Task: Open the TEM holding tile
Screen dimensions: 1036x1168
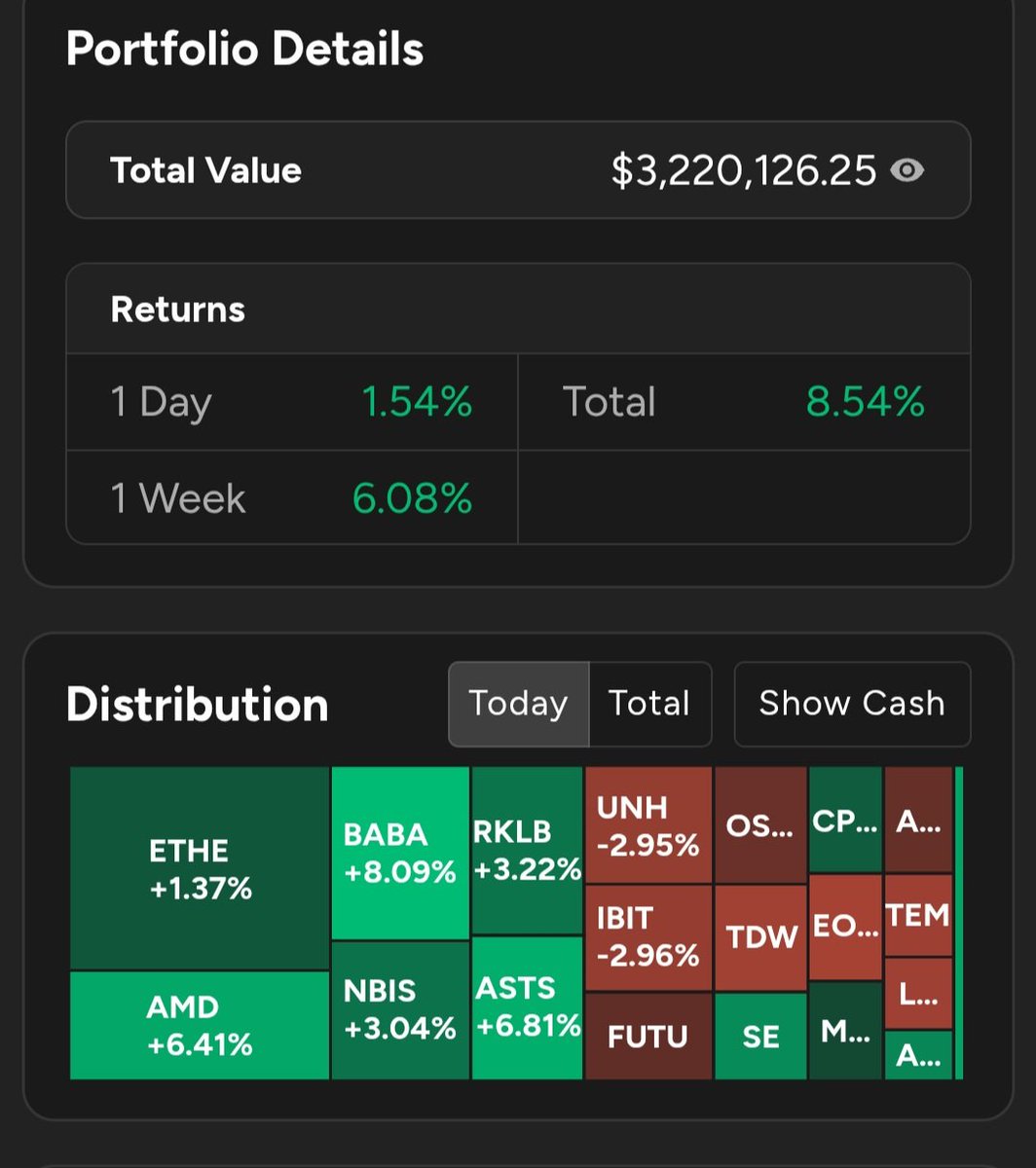Action: pyautogui.click(x=917, y=915)
